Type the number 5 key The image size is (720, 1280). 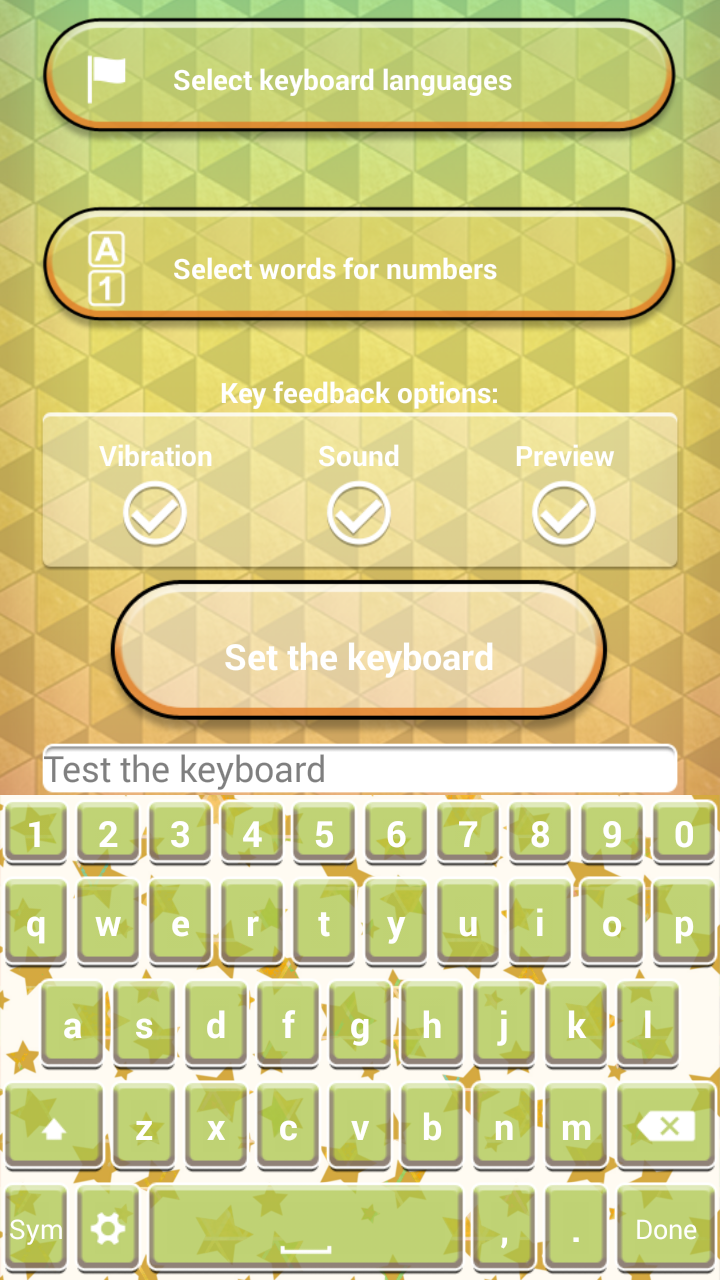324,833
